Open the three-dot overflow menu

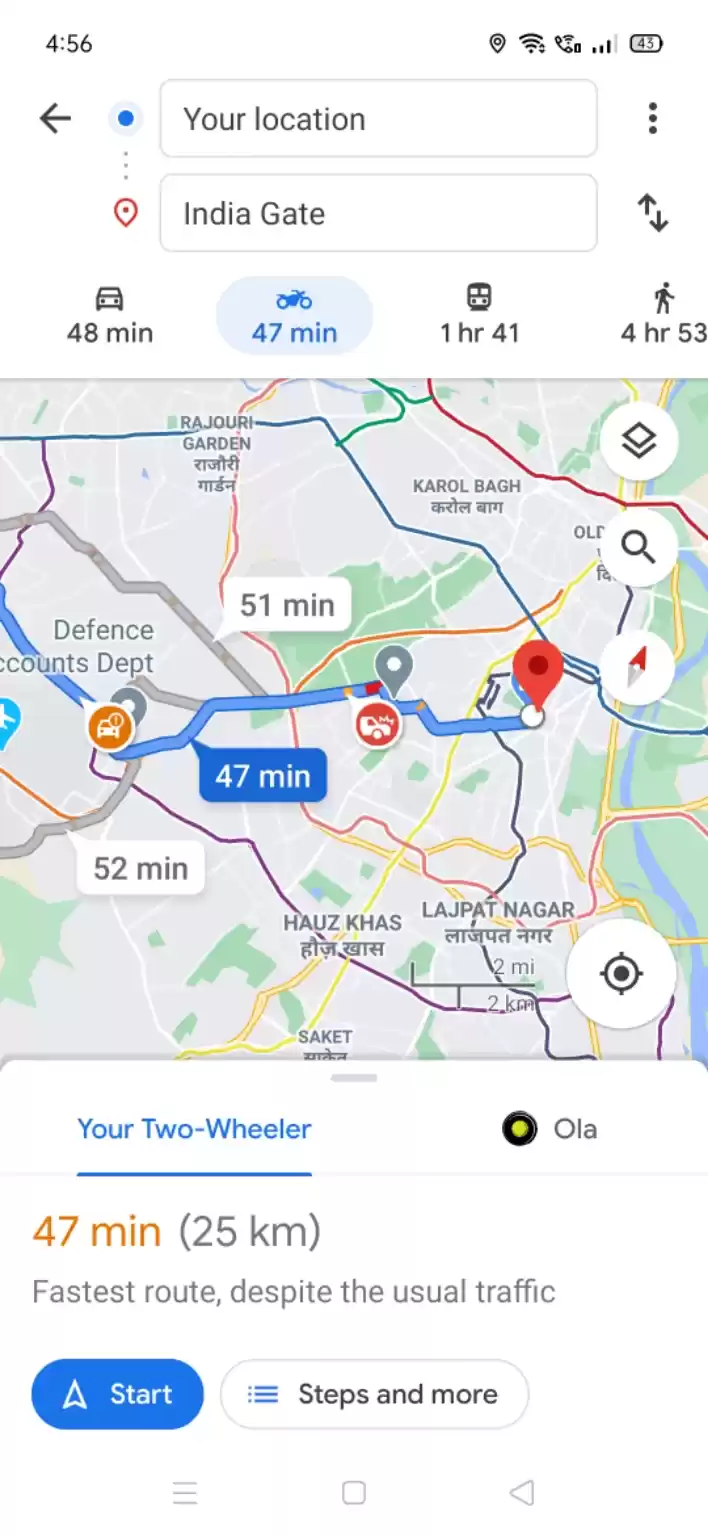[x=652, y=119]
